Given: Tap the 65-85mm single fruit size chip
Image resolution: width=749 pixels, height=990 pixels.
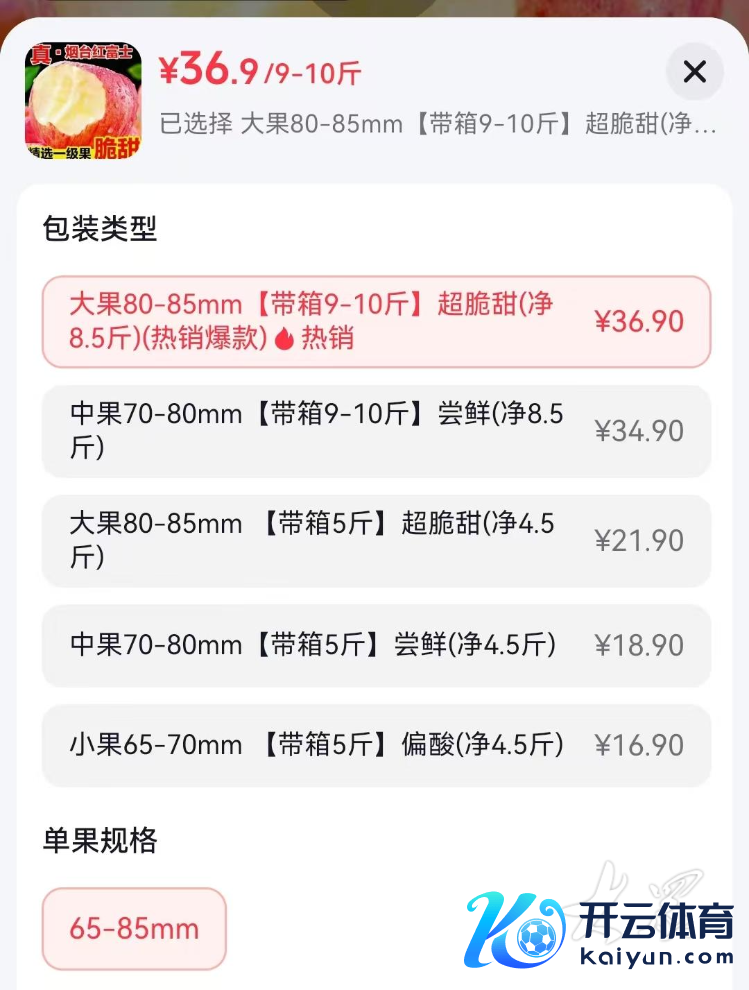Looking at the screenshot, I should (134, 928).
